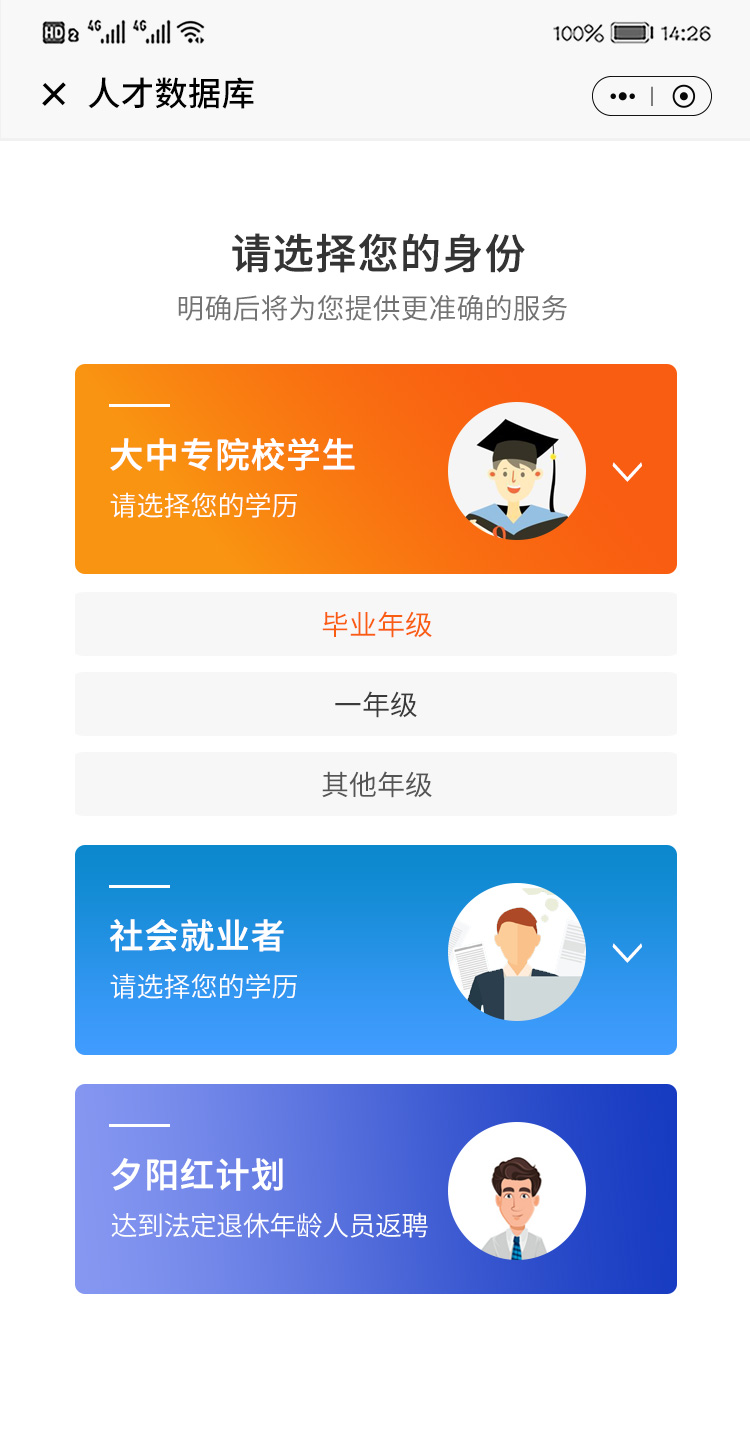Close the 人才数据库 mini program

53,95
